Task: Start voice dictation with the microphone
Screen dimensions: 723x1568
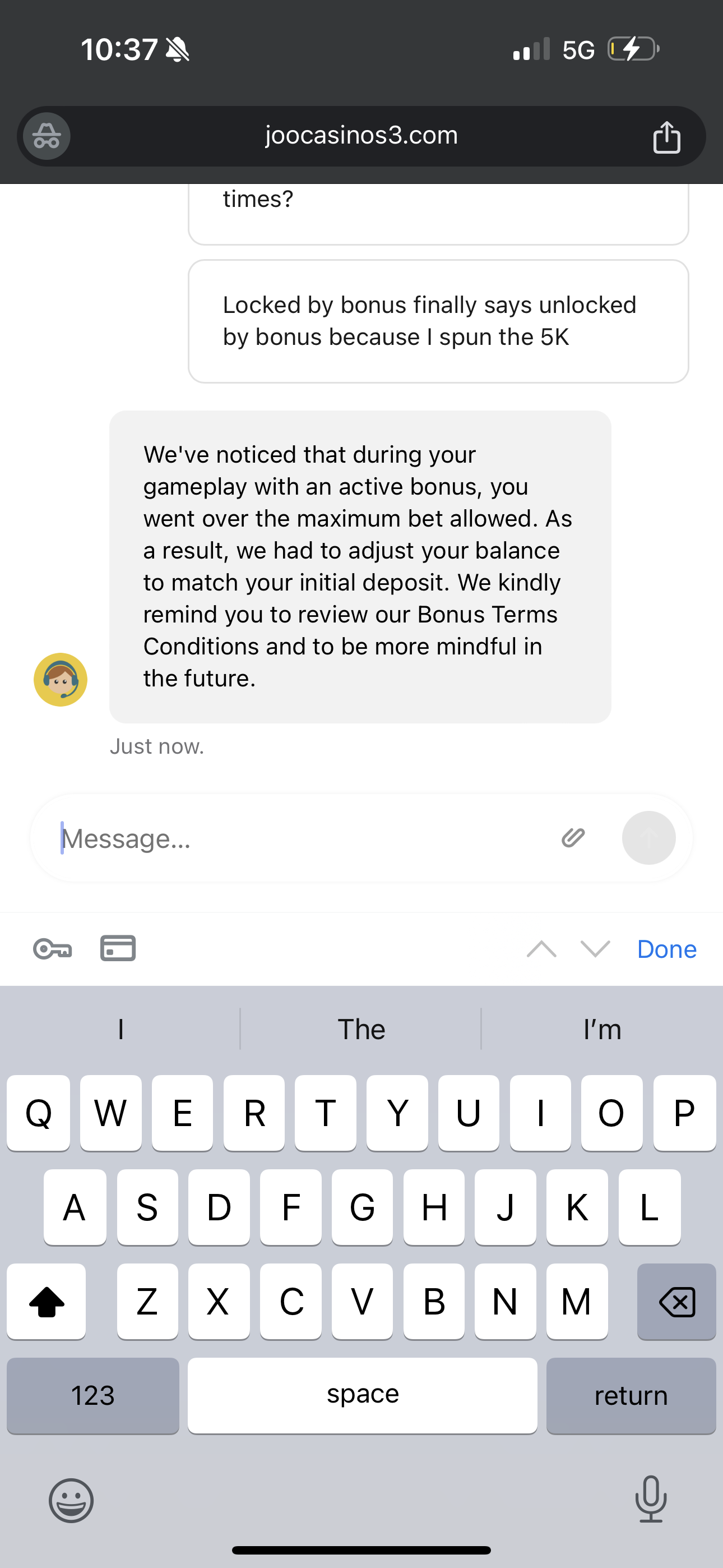Action: [651, 1499]
